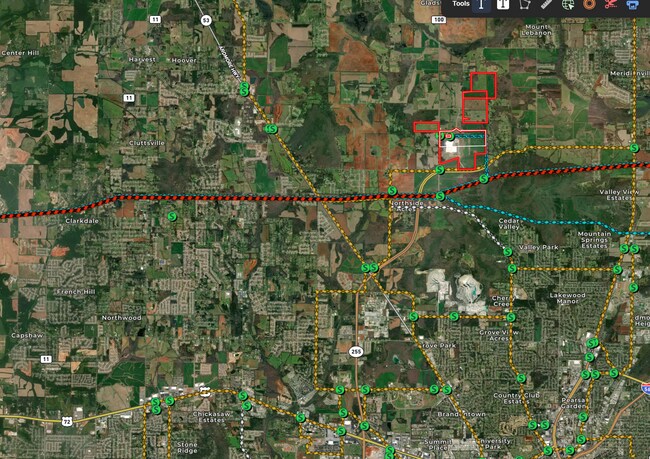Select the identify cursor tool
Screen dimensions: 650x459
pyautogui.click(x=481, y=4)
